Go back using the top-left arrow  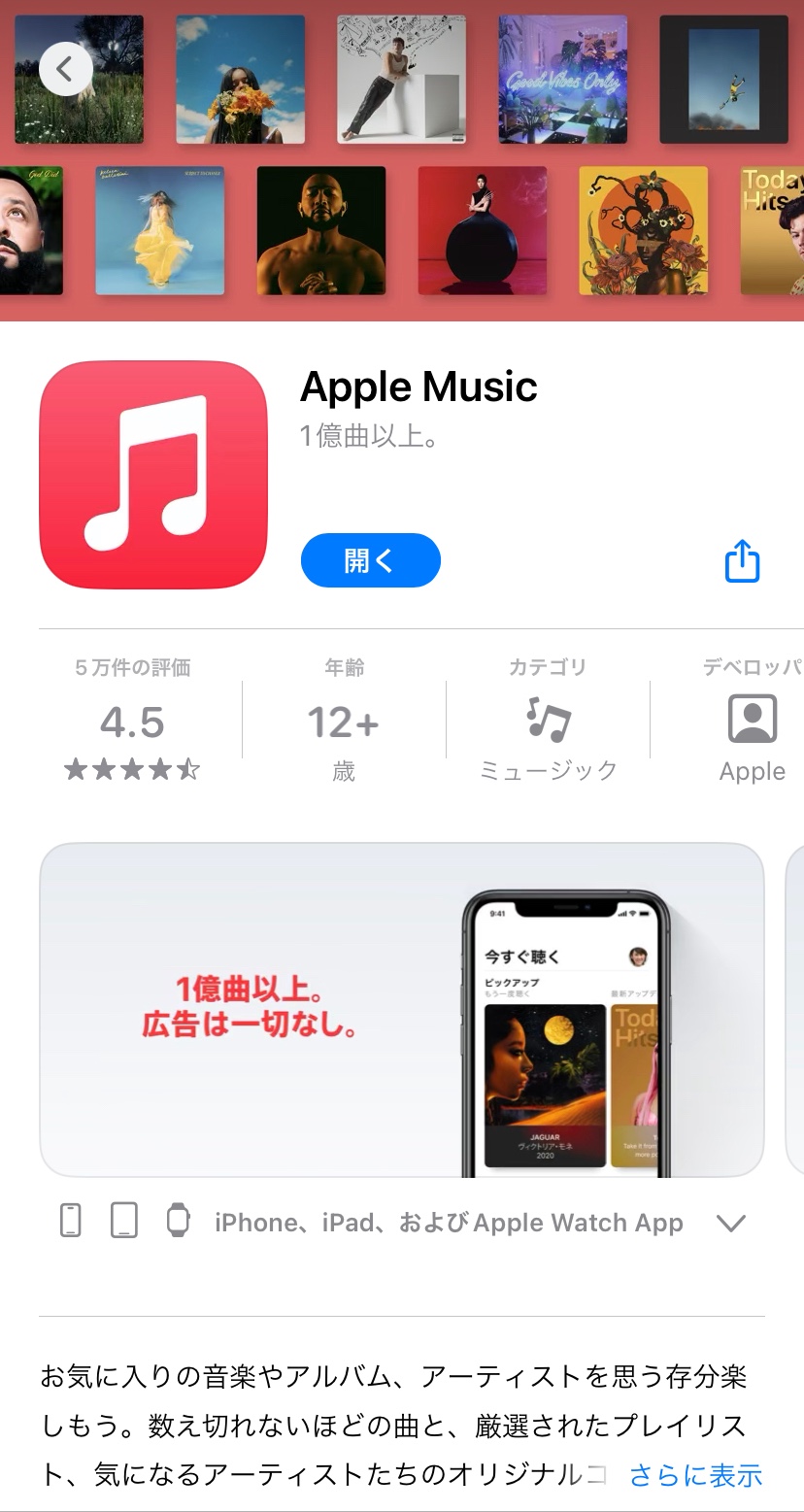pyautogui.click(x=65, y=68)
